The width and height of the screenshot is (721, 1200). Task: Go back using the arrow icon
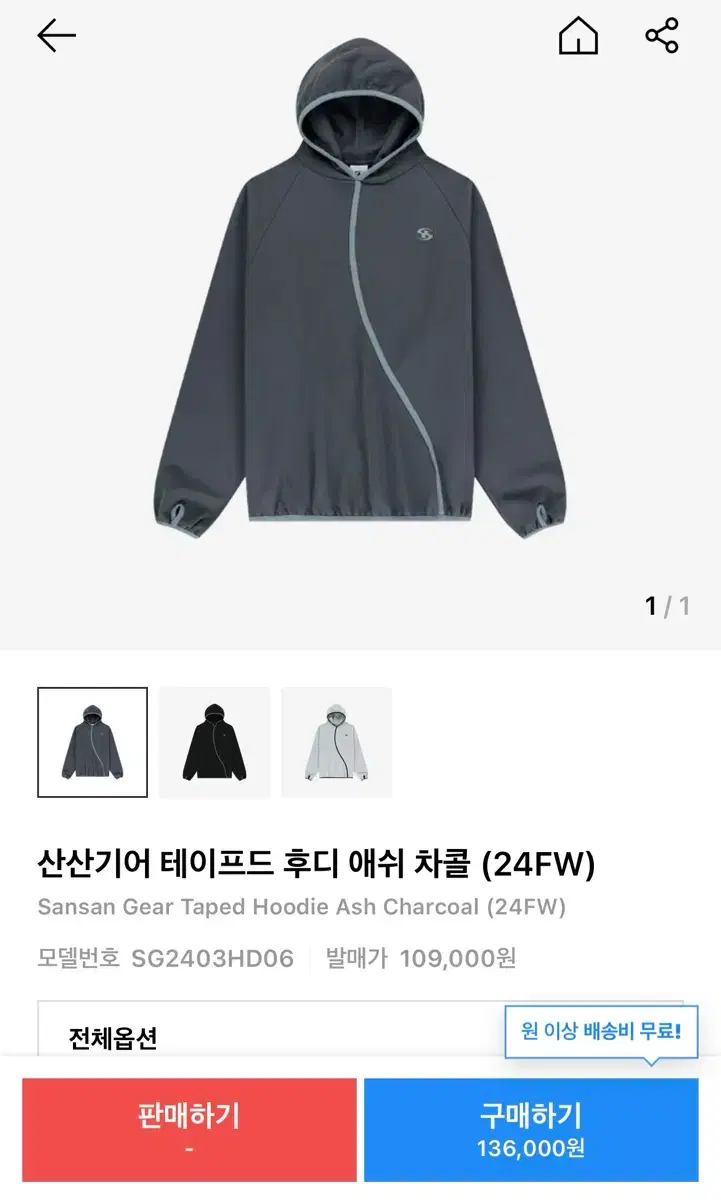coord(56,36)
